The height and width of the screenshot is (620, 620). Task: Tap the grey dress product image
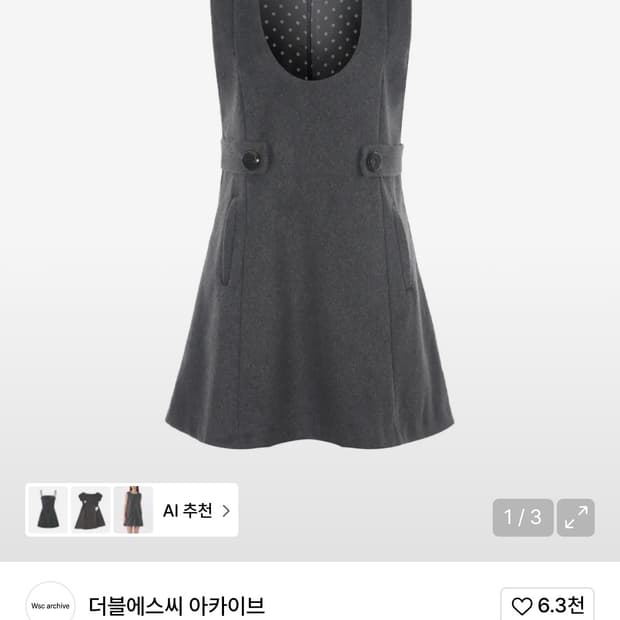click(x=310, y=230)
